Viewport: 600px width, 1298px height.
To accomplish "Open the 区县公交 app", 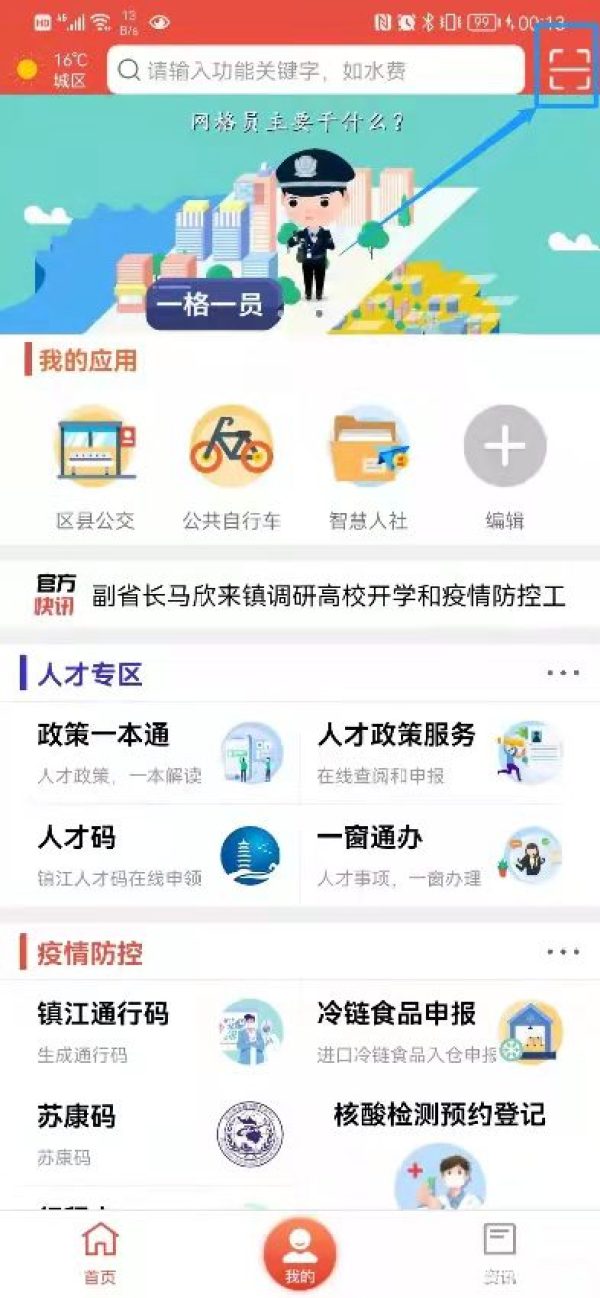I will coord(95,465).
